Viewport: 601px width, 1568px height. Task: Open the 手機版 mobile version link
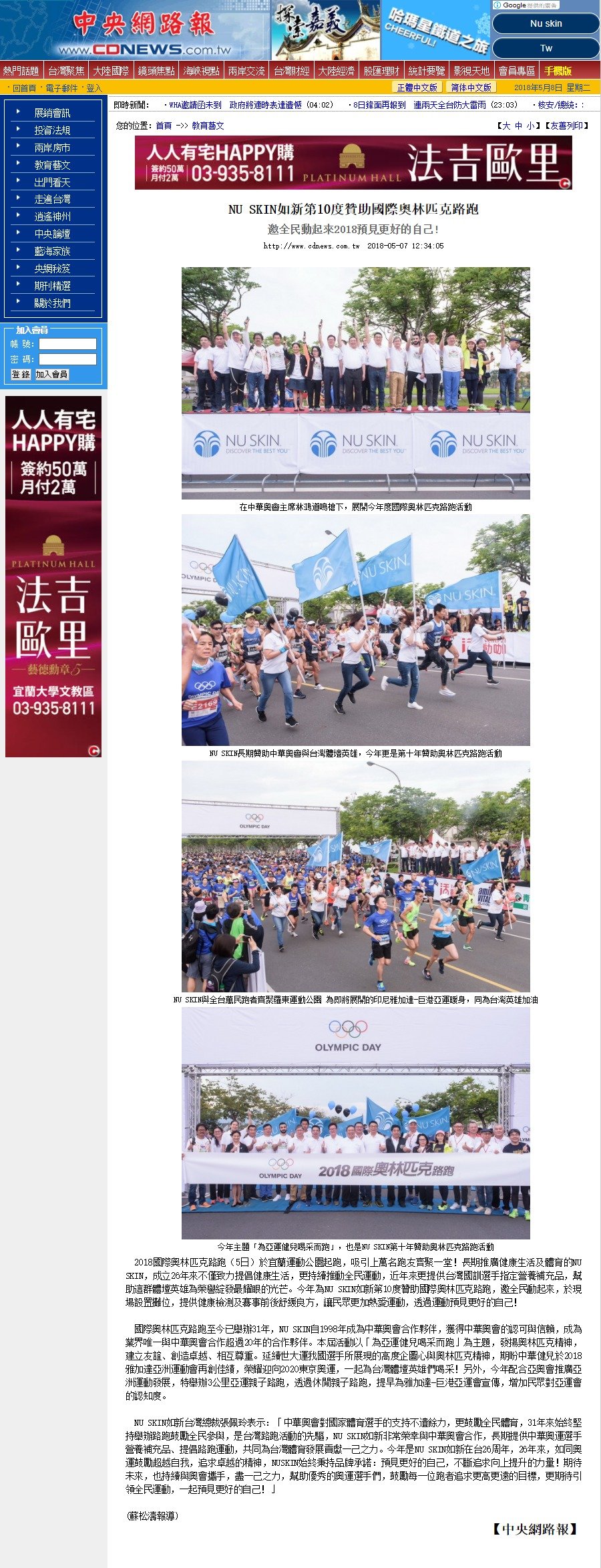(x=558, y=71)
